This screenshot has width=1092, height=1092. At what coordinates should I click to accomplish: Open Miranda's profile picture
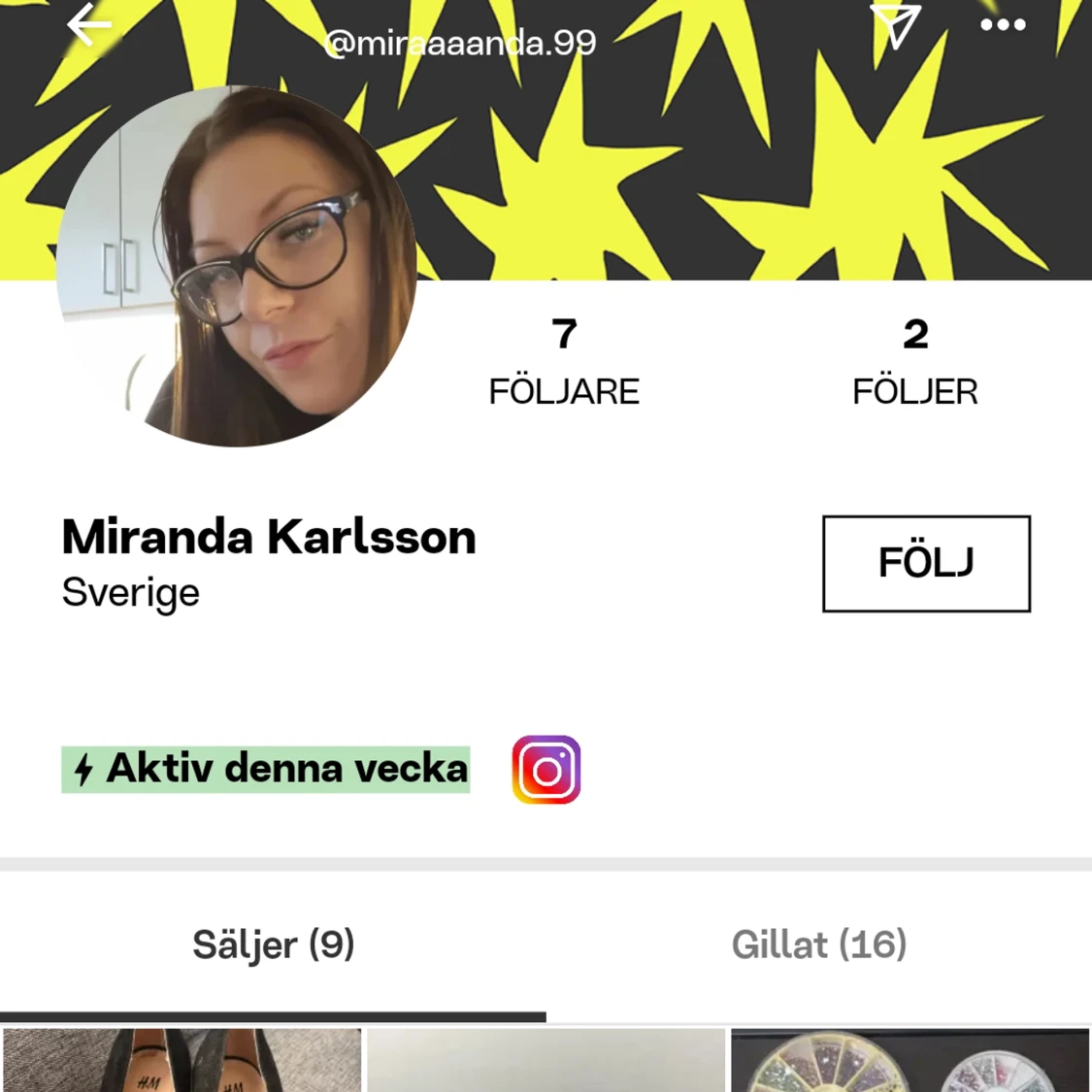[x=237, y=267]
